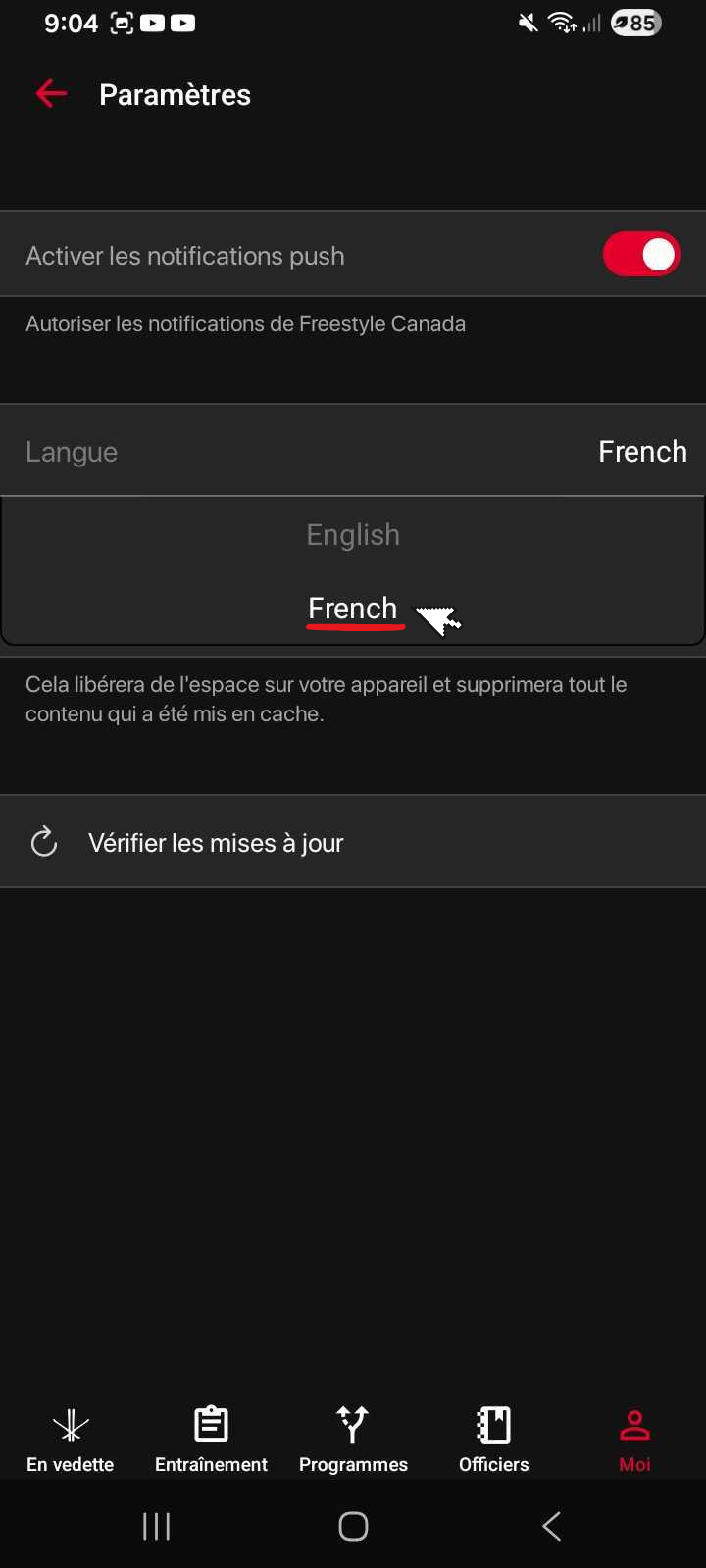The image size is (706, 1568).
Task: Open the En vedette featured section
Action: (x=69, y=1436)
